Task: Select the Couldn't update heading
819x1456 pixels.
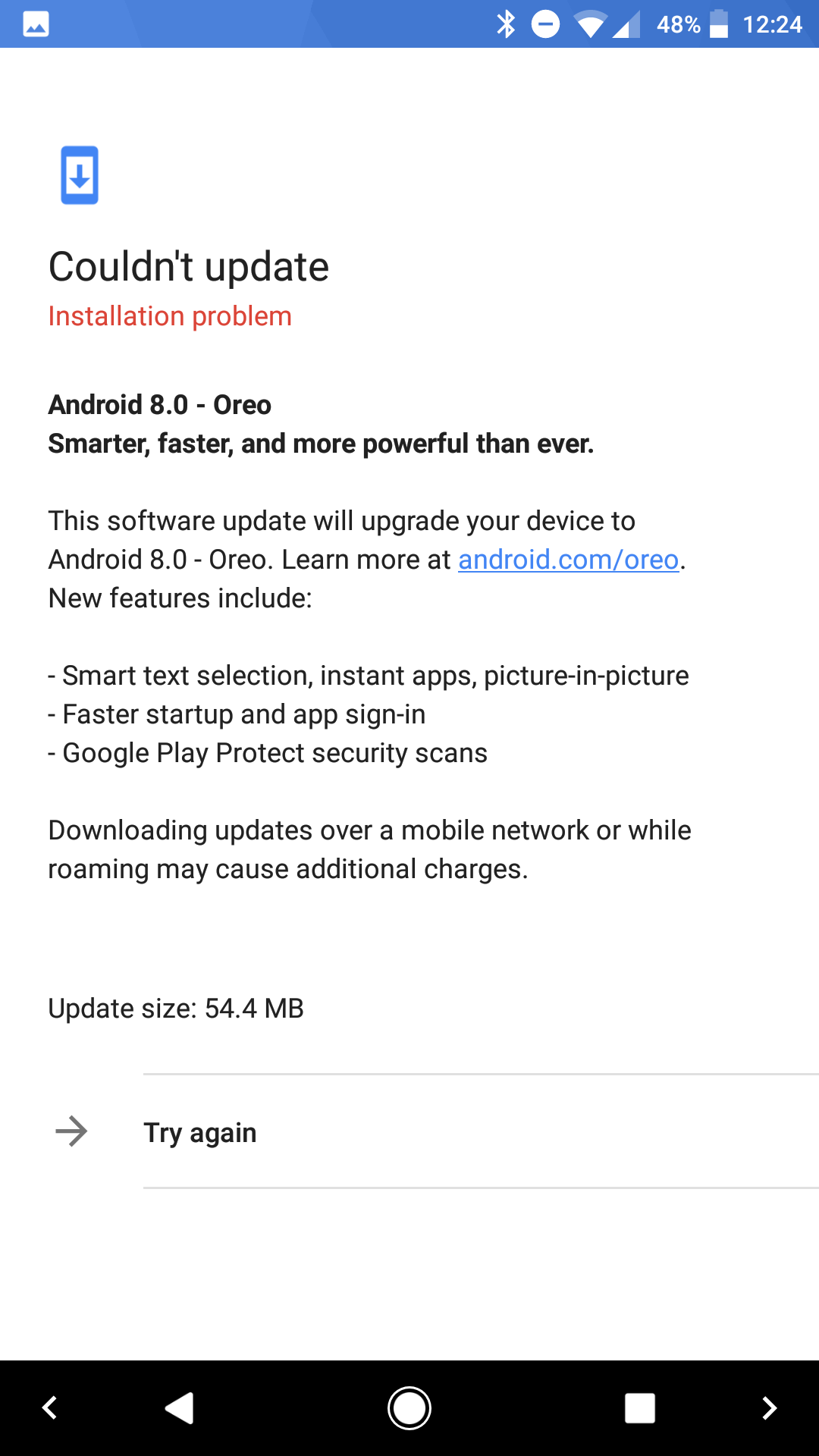Action: 188,266
